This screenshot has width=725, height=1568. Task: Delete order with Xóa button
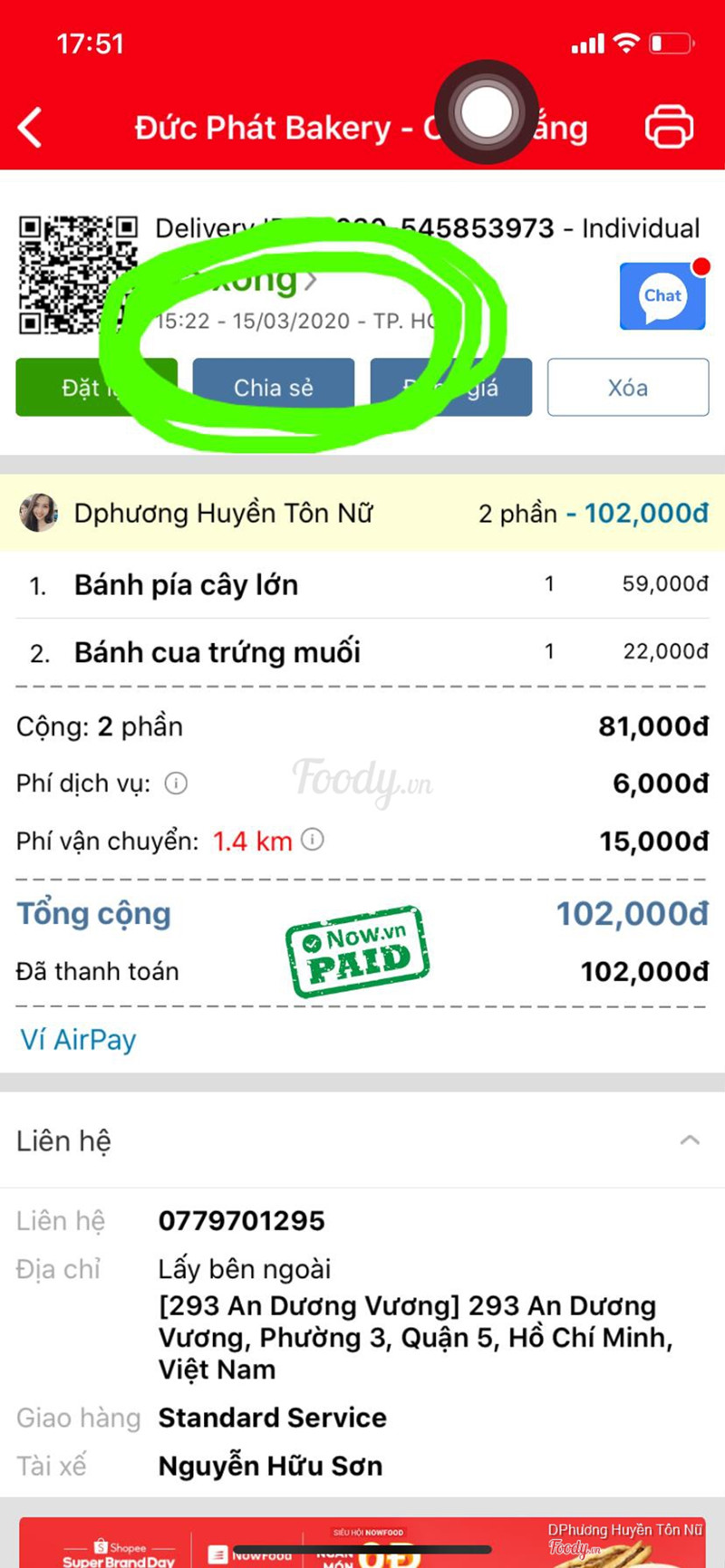tap(627, 388)
